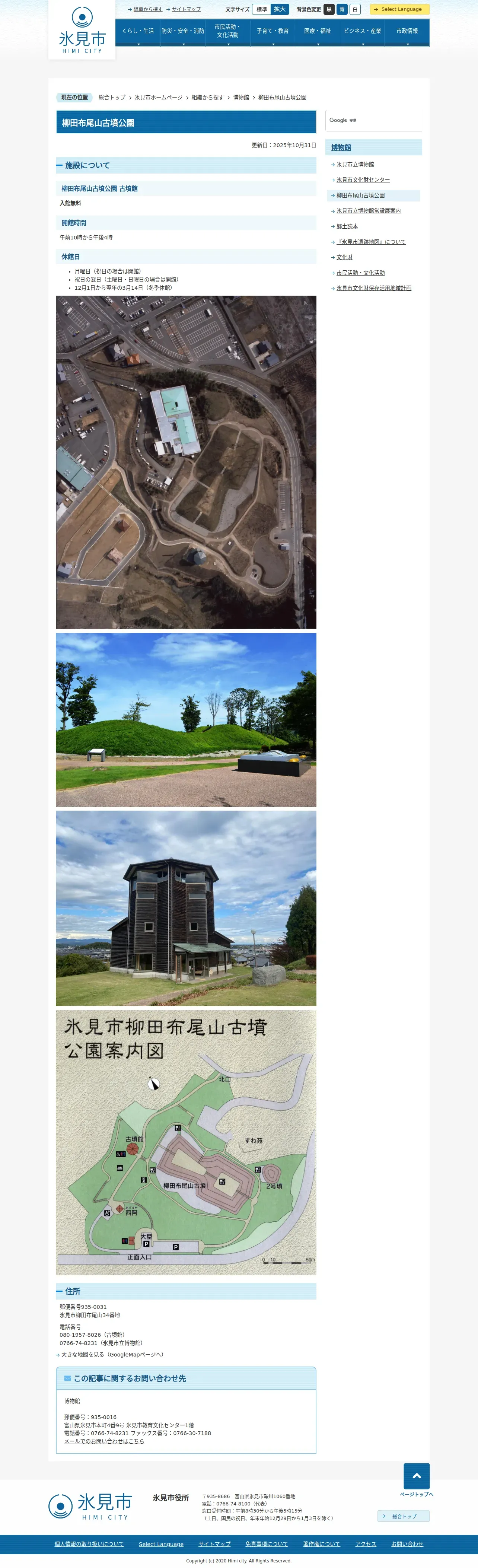Go to 総合トップ in the breadcrumb
The image size is (478, 1568).
(x=112, y=98)
